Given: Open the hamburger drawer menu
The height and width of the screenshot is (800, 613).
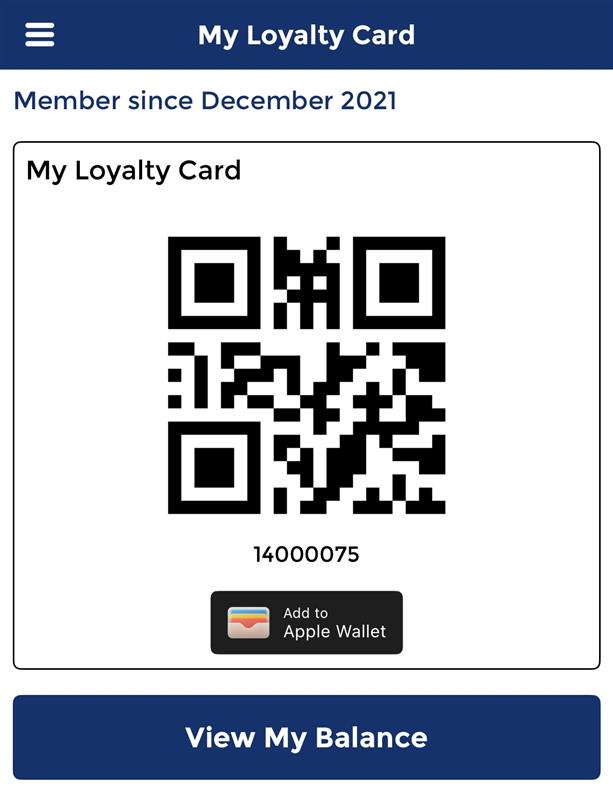Looking at the screenshot, I should point(40,35).
